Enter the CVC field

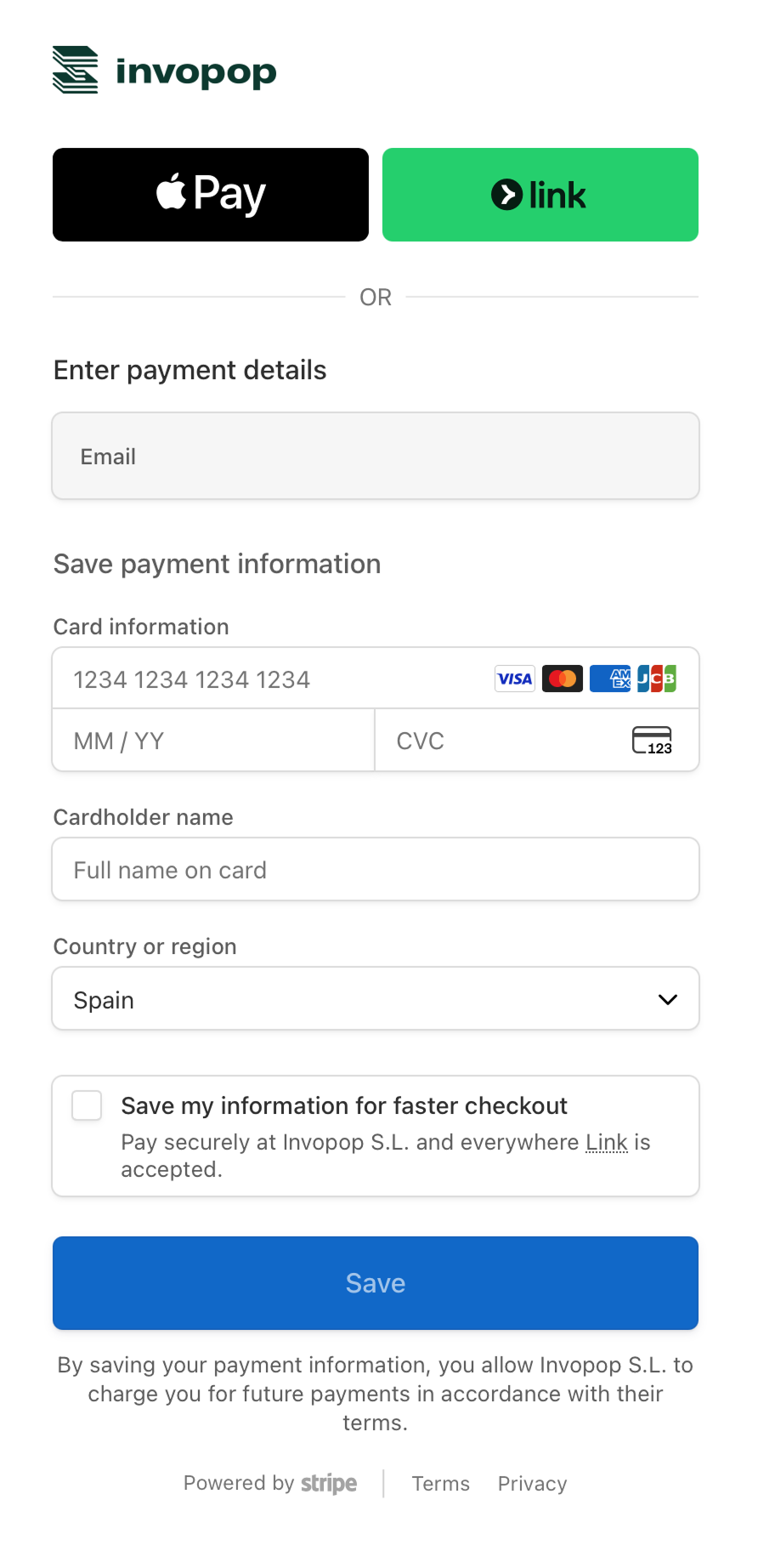[501, 741]
